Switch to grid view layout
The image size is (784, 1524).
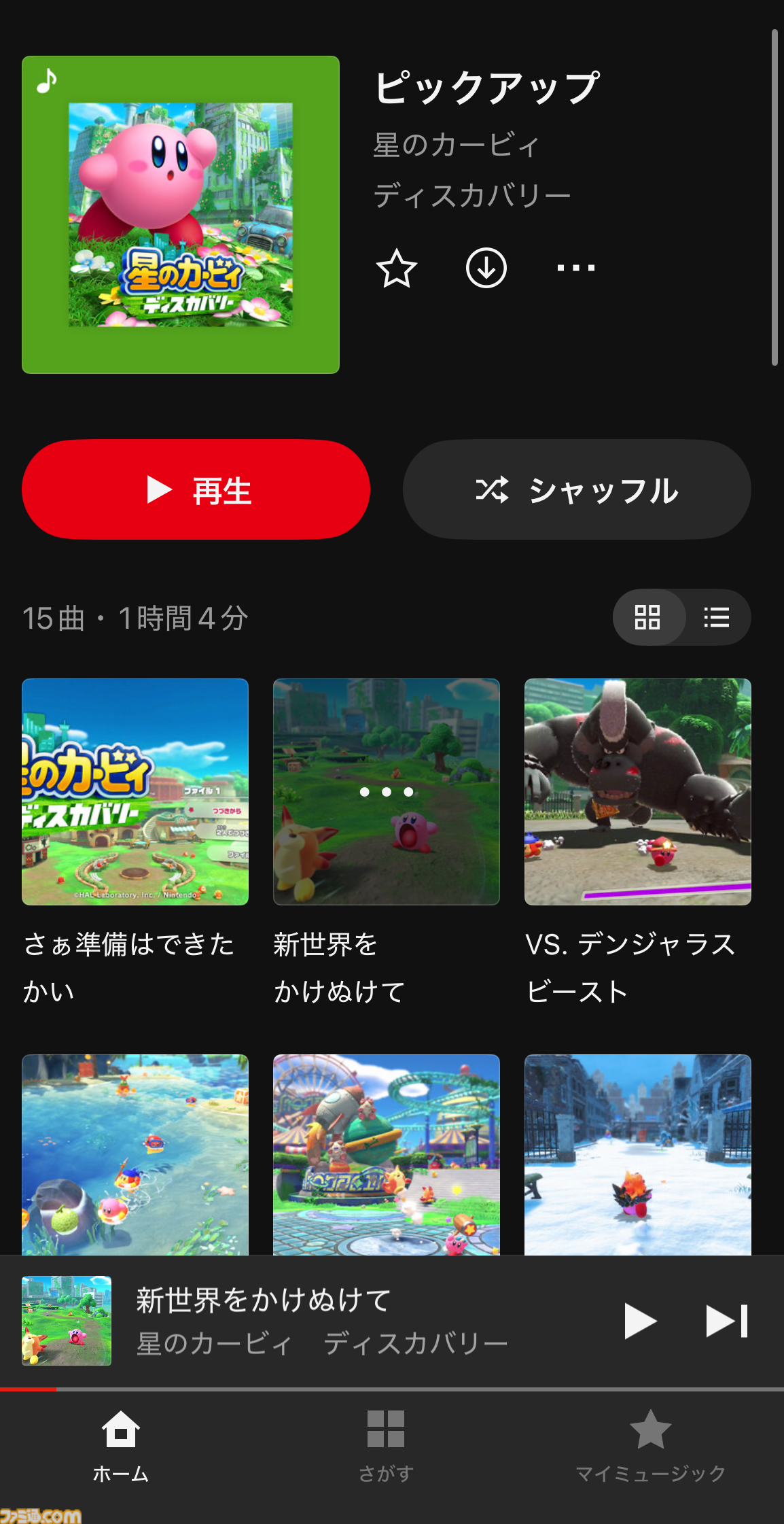coord(648,617)
